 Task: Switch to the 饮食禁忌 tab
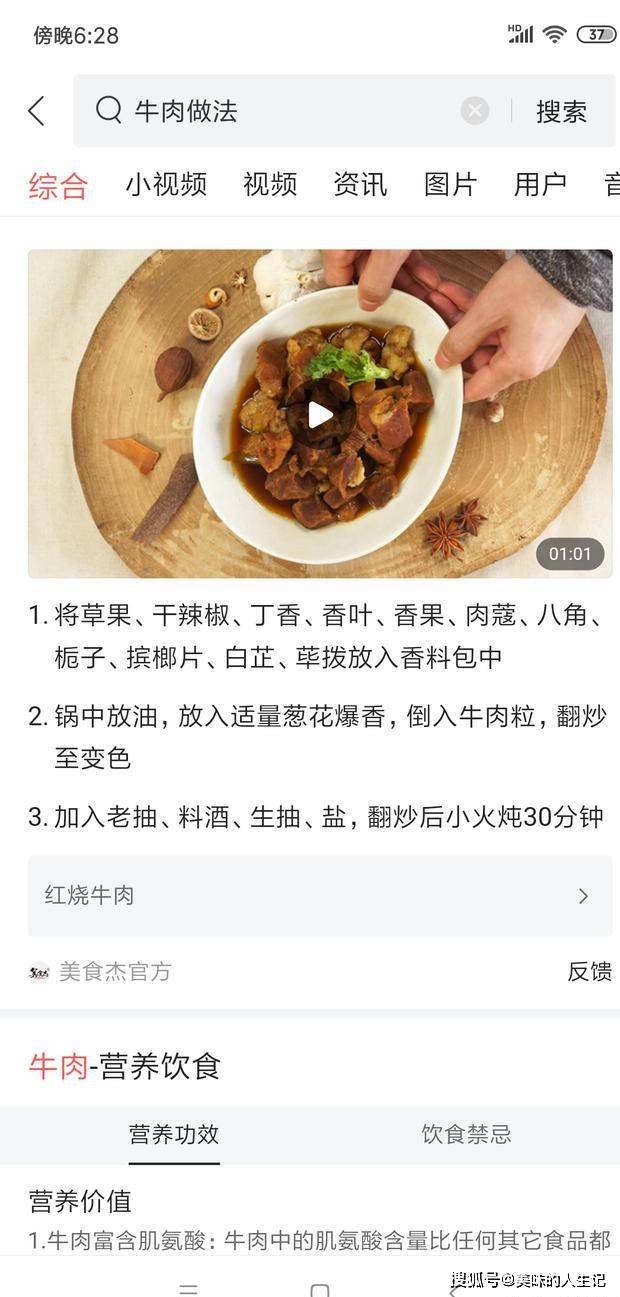[x=466, y=1134]
